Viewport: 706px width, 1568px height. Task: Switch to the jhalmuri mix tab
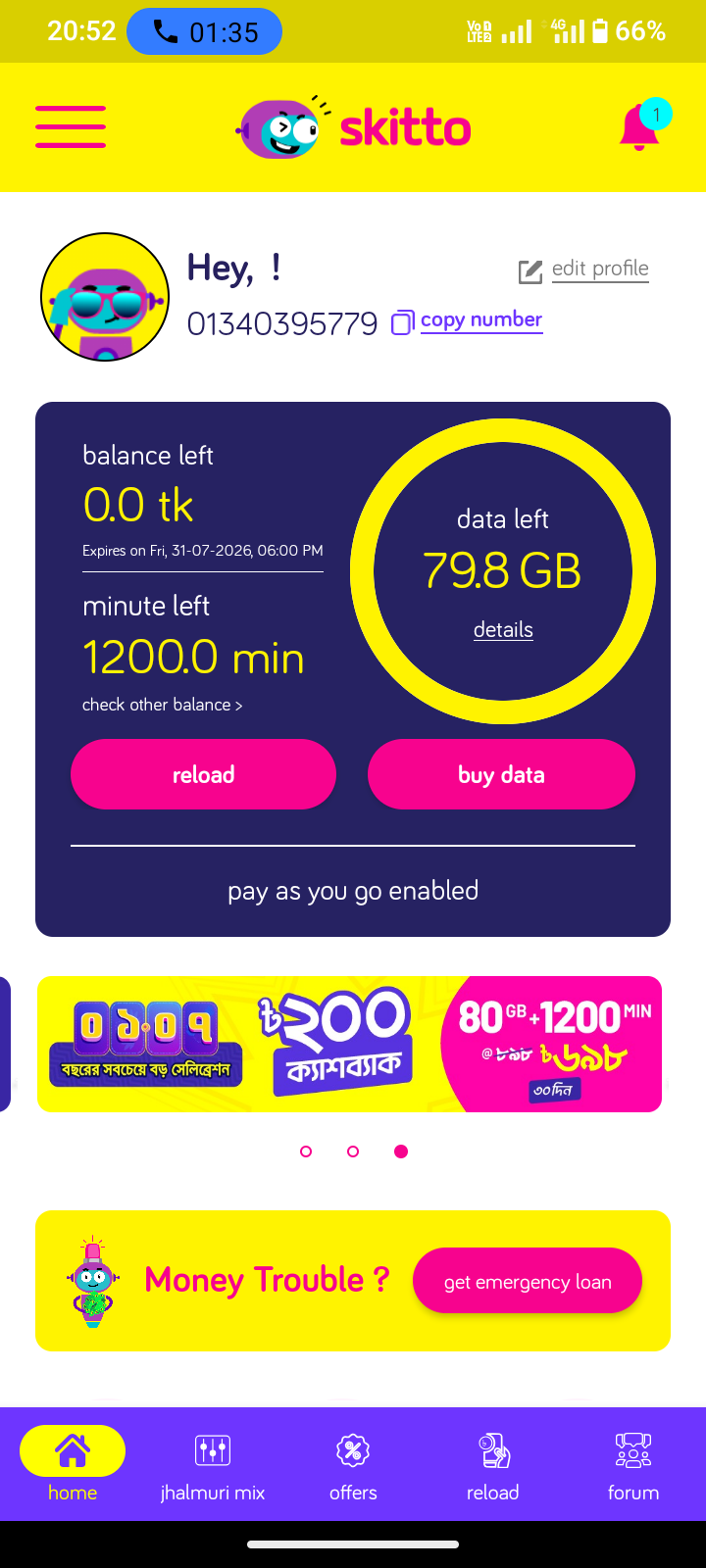tap(213, 1463)
